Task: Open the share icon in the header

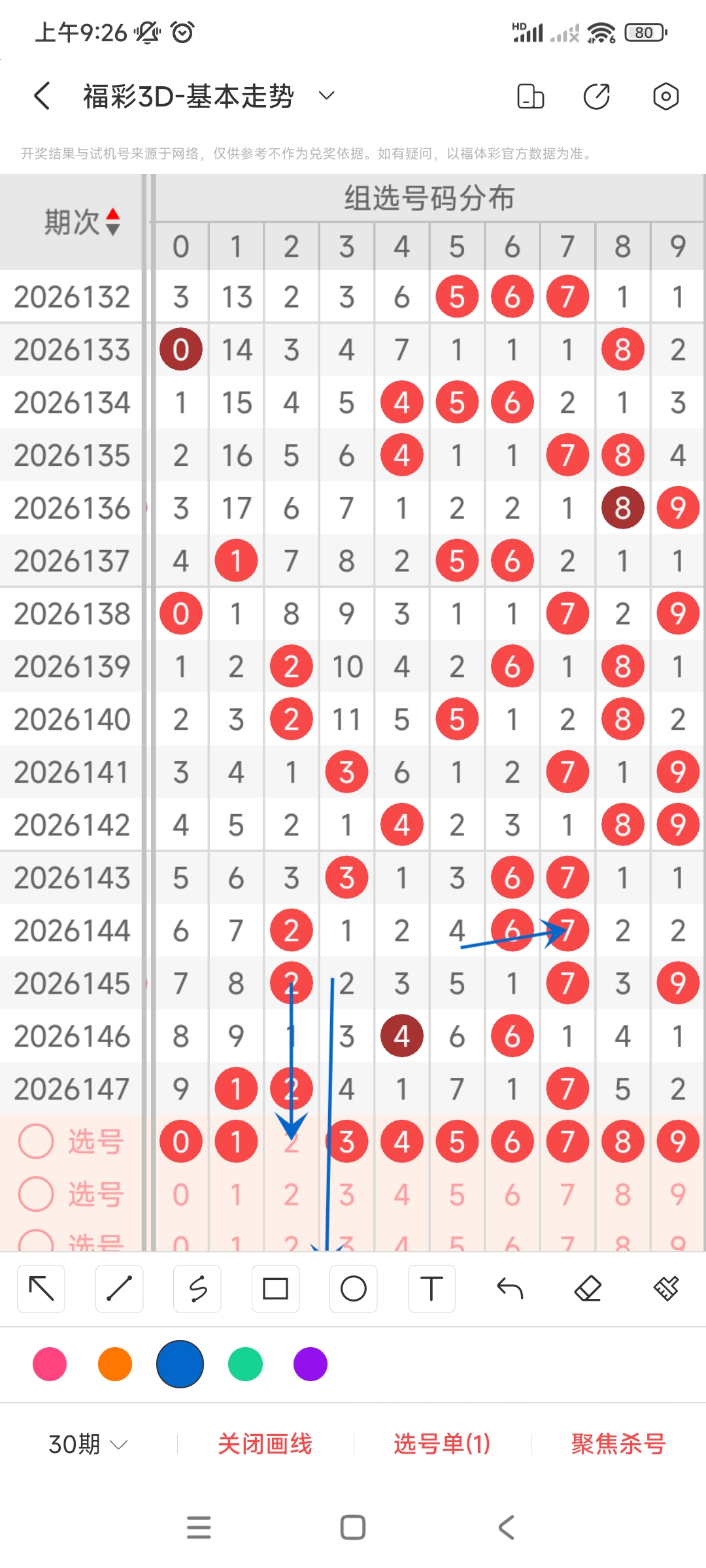Action: point(596,96)
